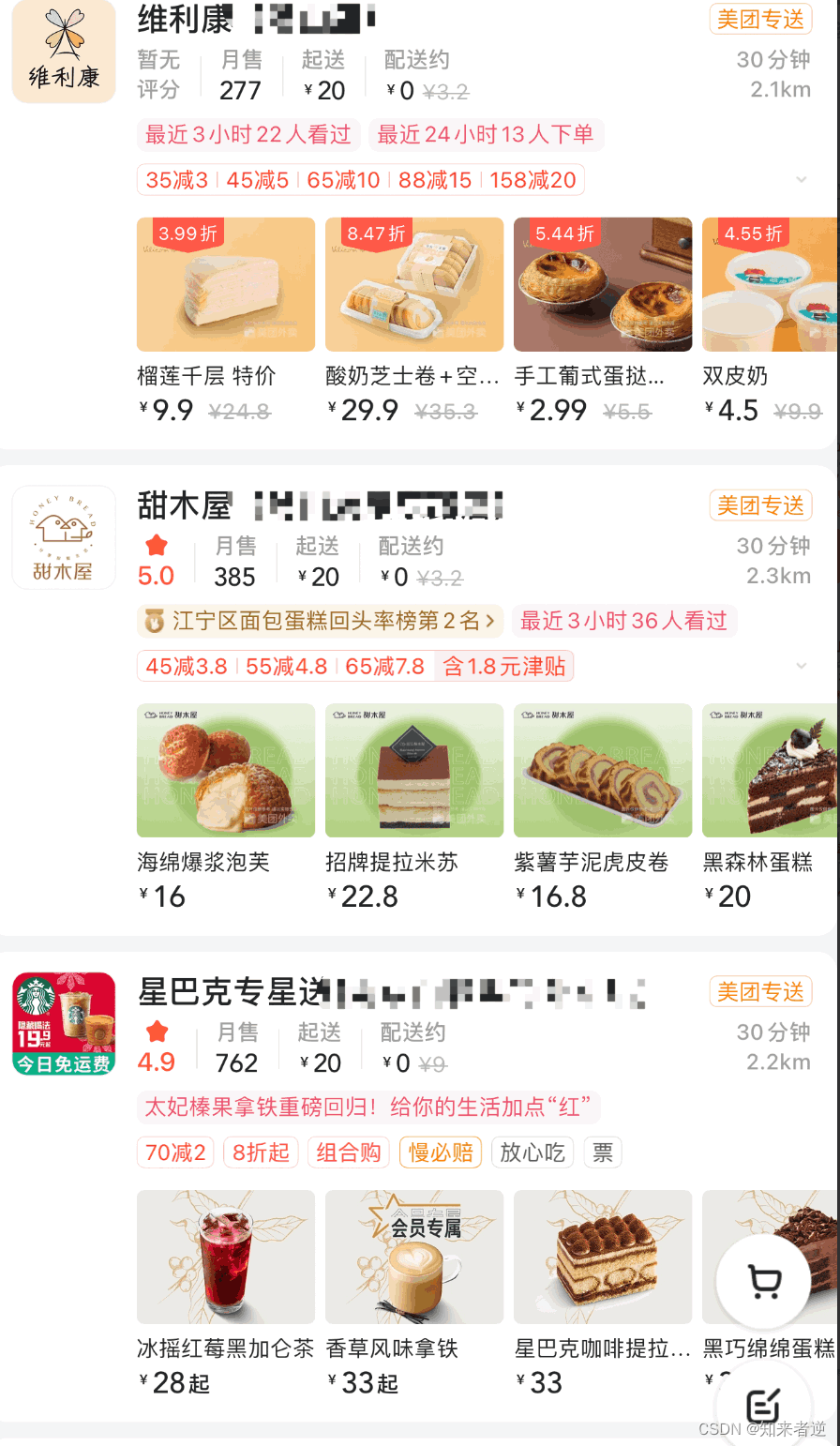Tap the 榴莲千层 特价 product thumbnail

(225, 284)
